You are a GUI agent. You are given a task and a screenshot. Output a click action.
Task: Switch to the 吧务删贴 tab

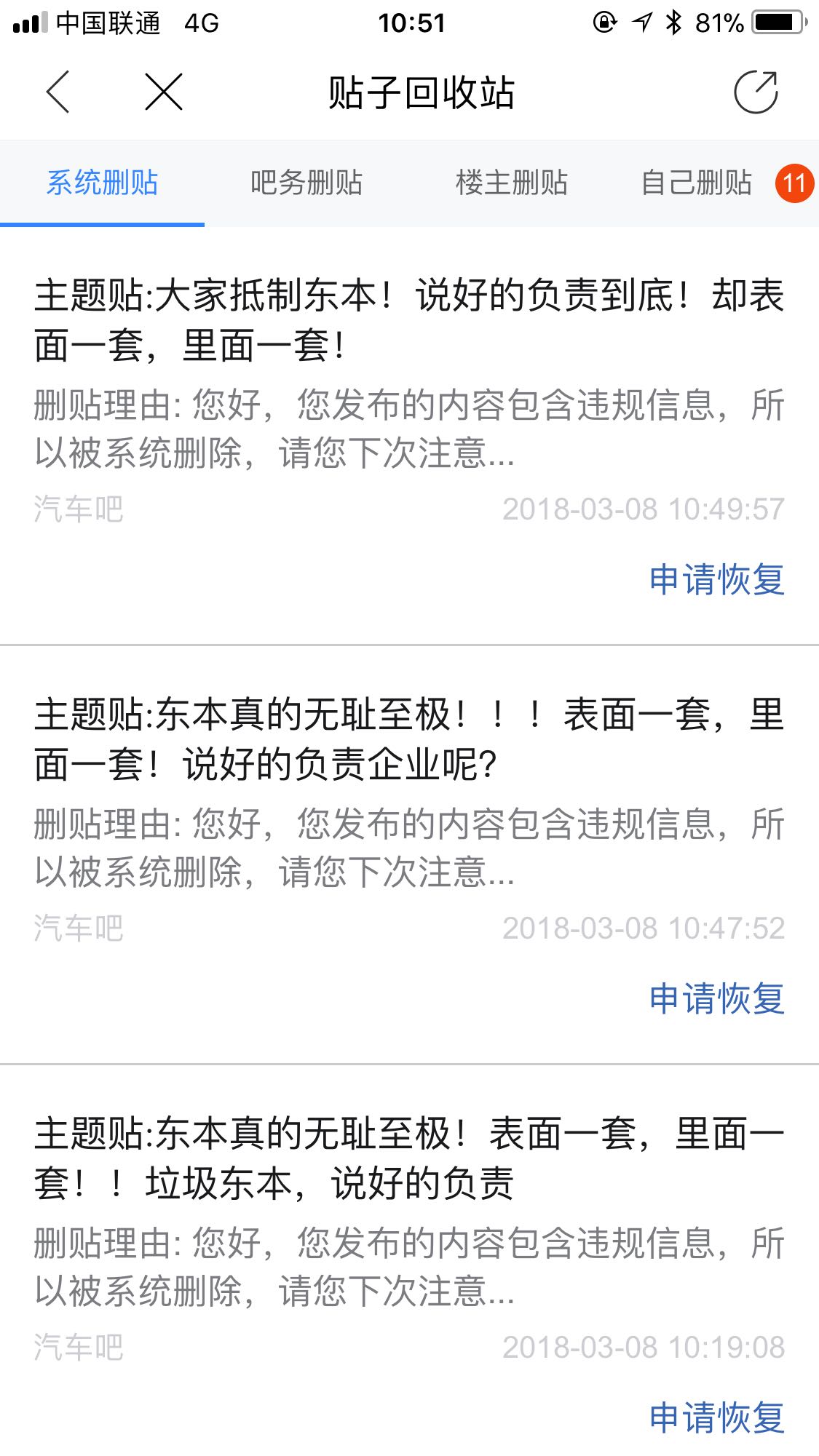(306, 183)
